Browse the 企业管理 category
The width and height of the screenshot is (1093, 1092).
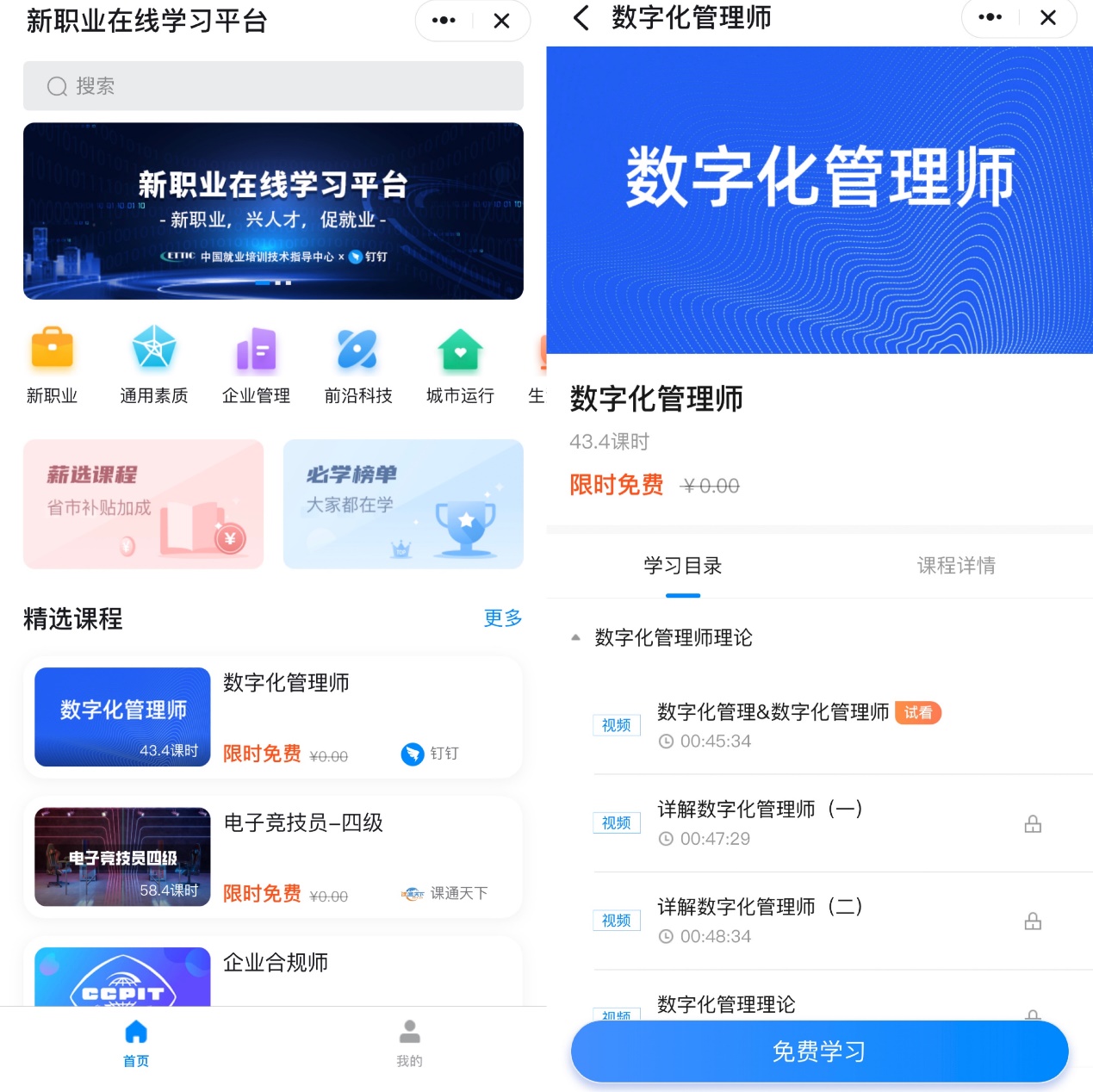tap(256, 365)
